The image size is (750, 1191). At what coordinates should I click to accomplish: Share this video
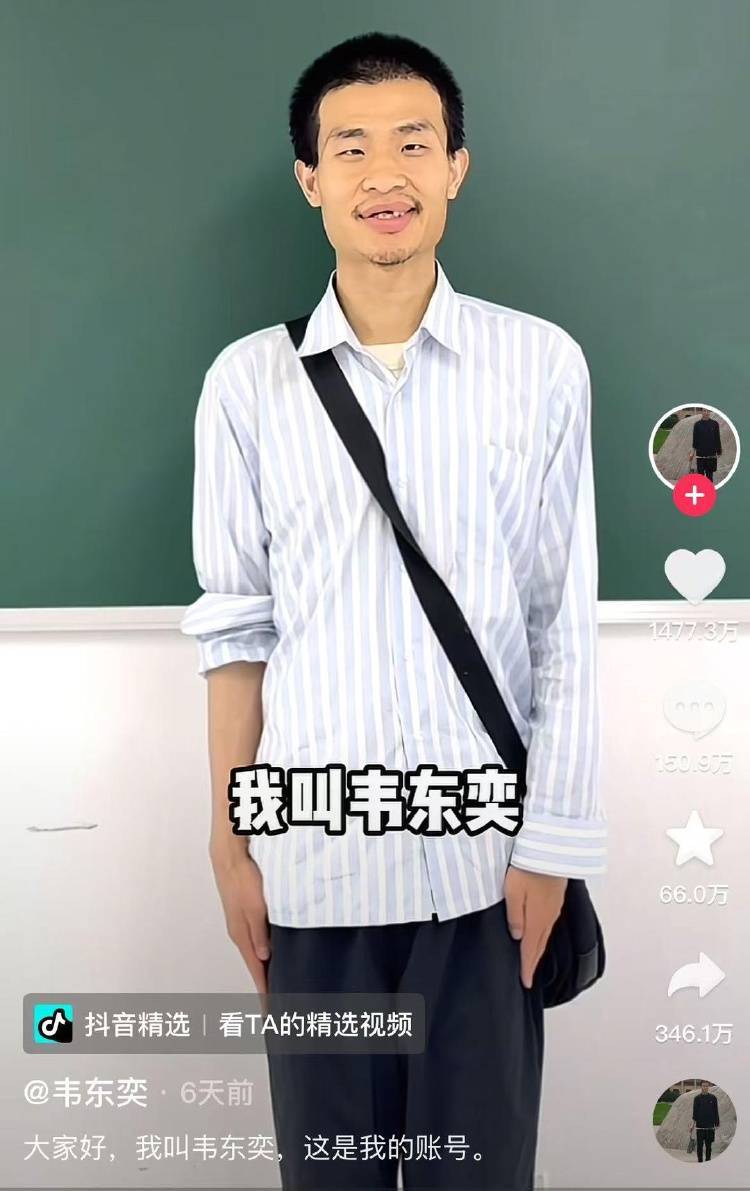click(694, 978)
